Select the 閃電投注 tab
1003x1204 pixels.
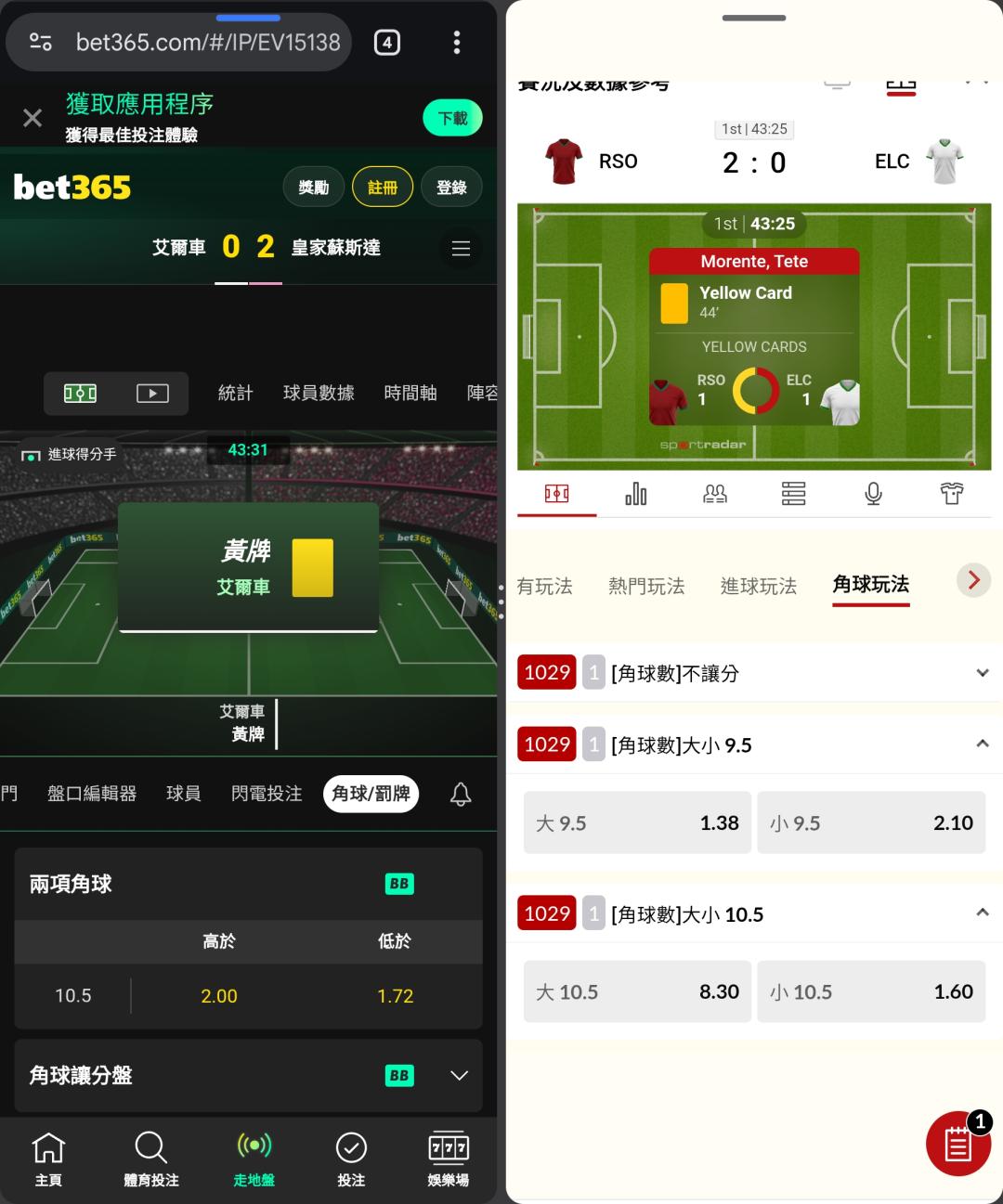267,794
